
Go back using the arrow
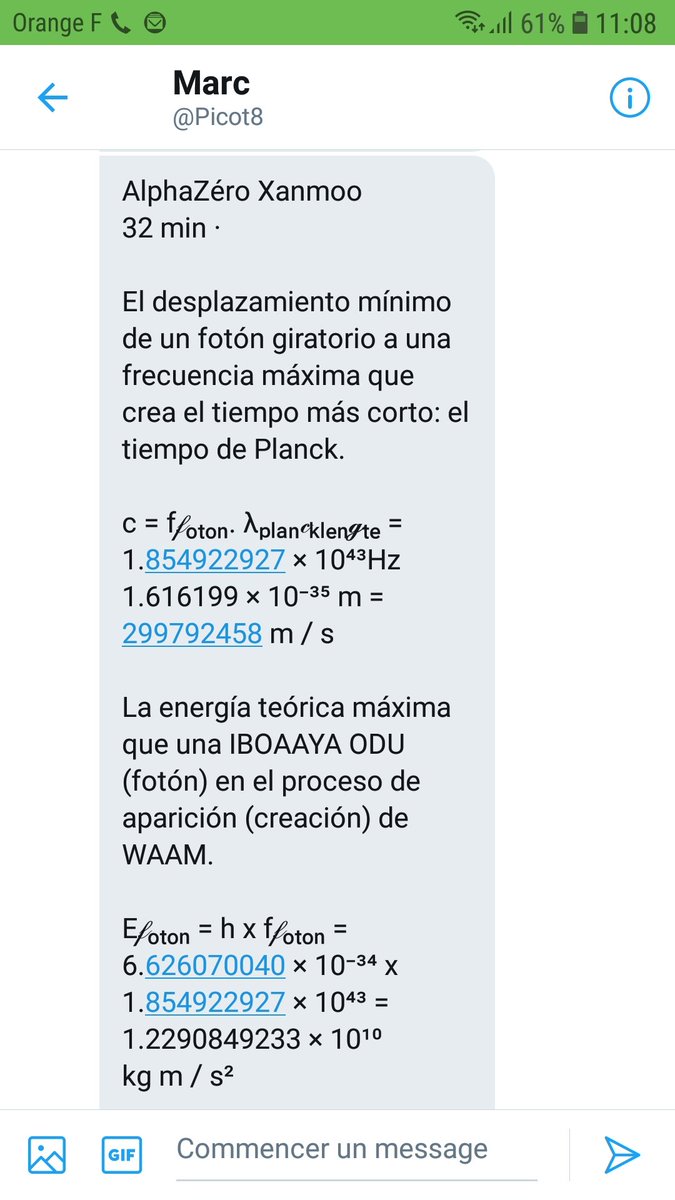(x=52, y=97)
